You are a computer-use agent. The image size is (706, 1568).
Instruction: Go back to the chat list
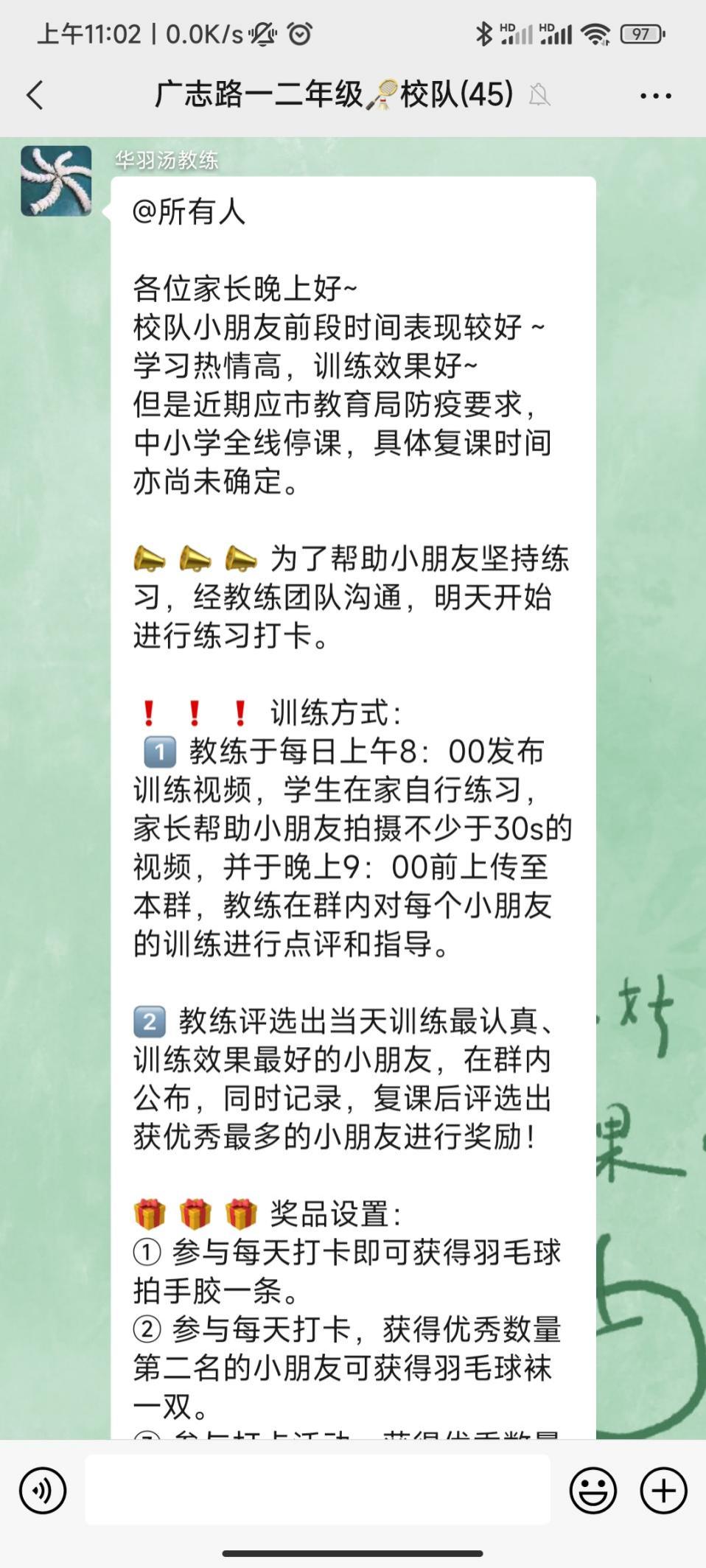point(35,95)
